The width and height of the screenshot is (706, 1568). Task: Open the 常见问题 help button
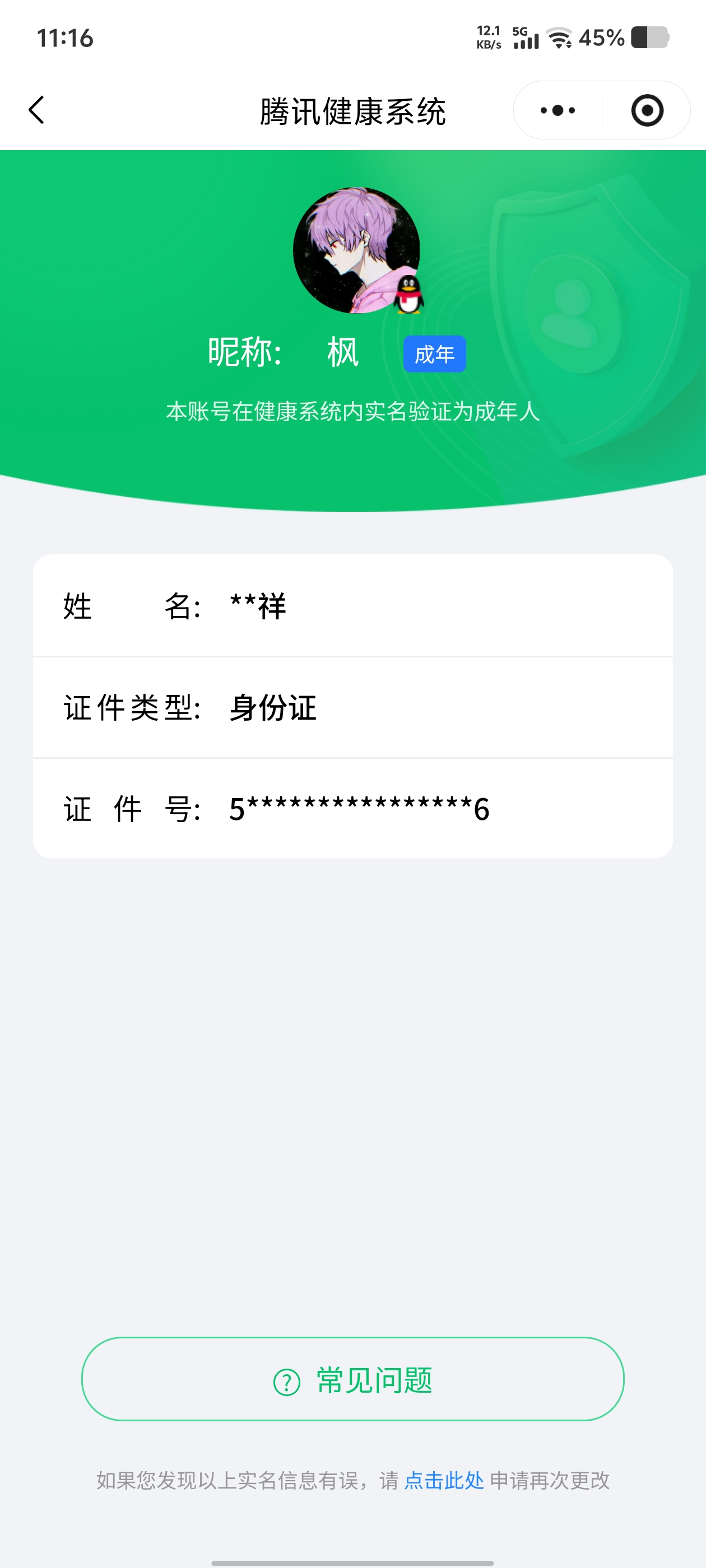click(352, 1379)
